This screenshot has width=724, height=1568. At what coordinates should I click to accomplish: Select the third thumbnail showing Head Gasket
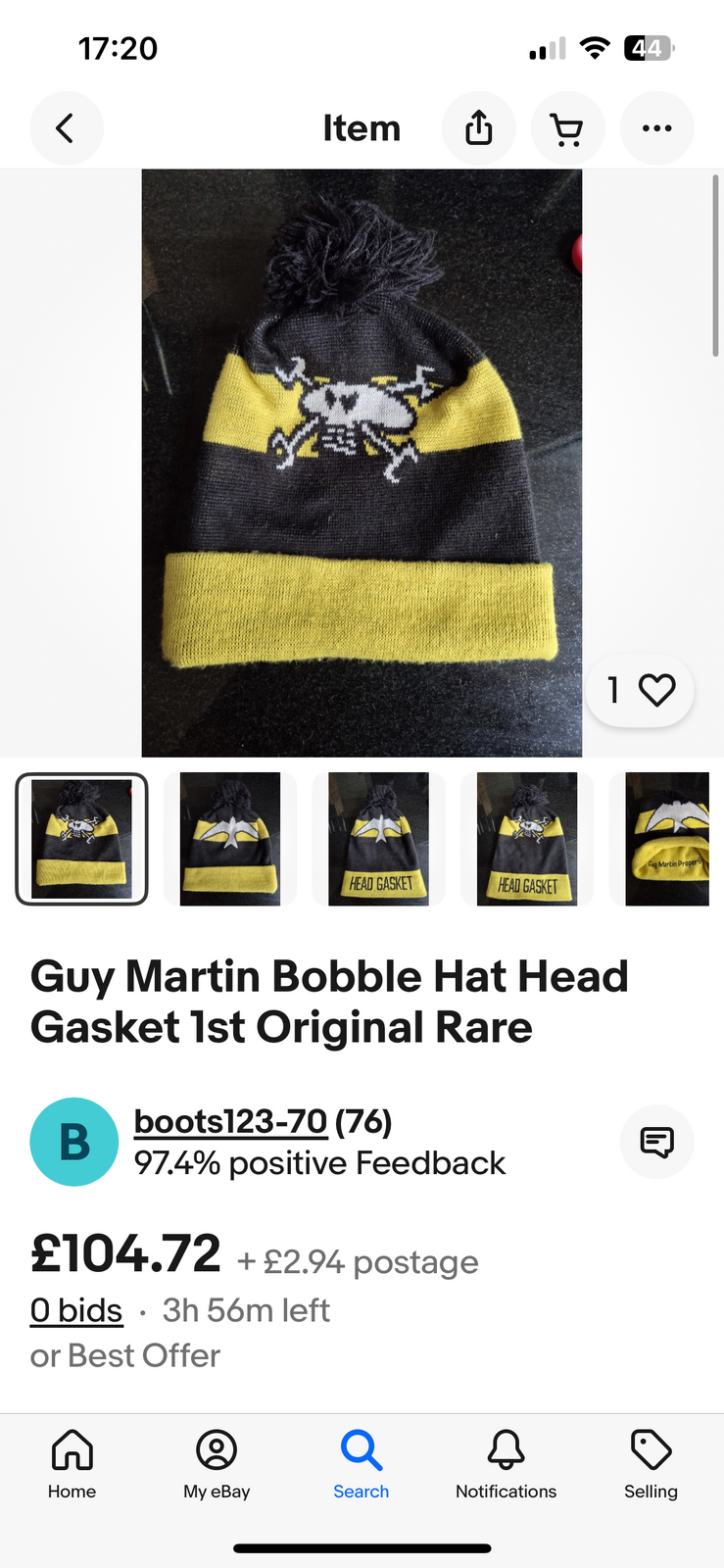coord(379,839)
